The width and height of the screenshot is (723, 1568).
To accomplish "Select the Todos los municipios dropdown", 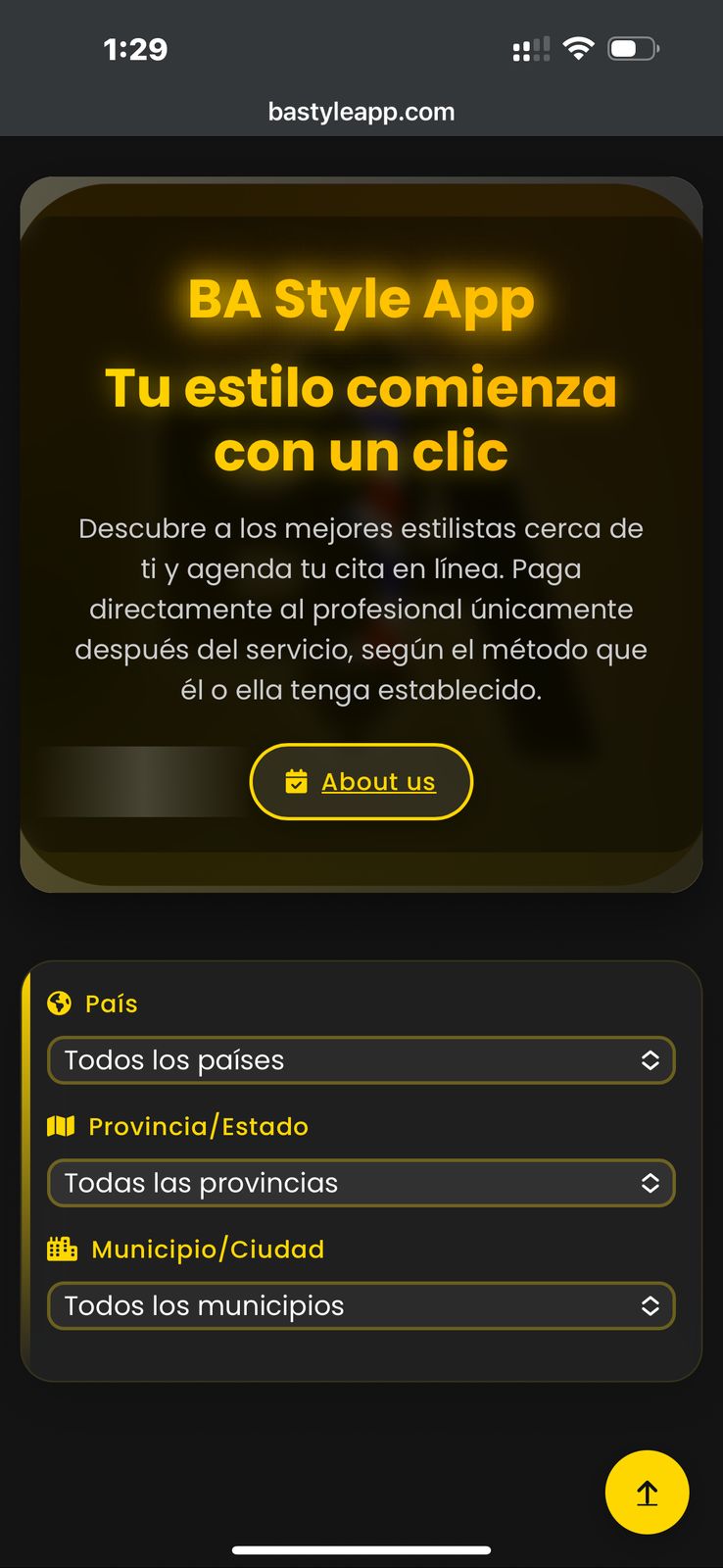I will 361,1305.
